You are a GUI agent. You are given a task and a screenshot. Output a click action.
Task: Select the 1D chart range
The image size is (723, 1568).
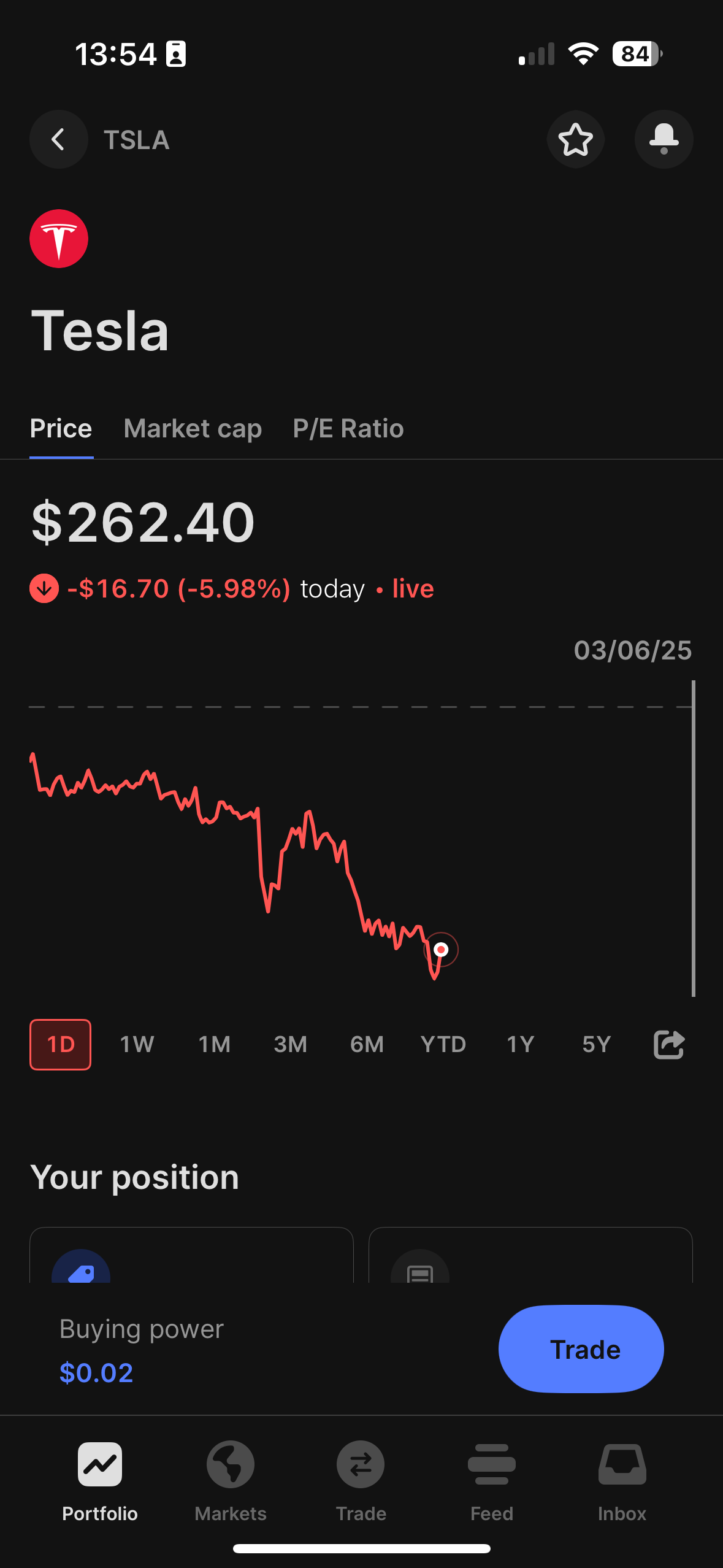pos(61,1044)
